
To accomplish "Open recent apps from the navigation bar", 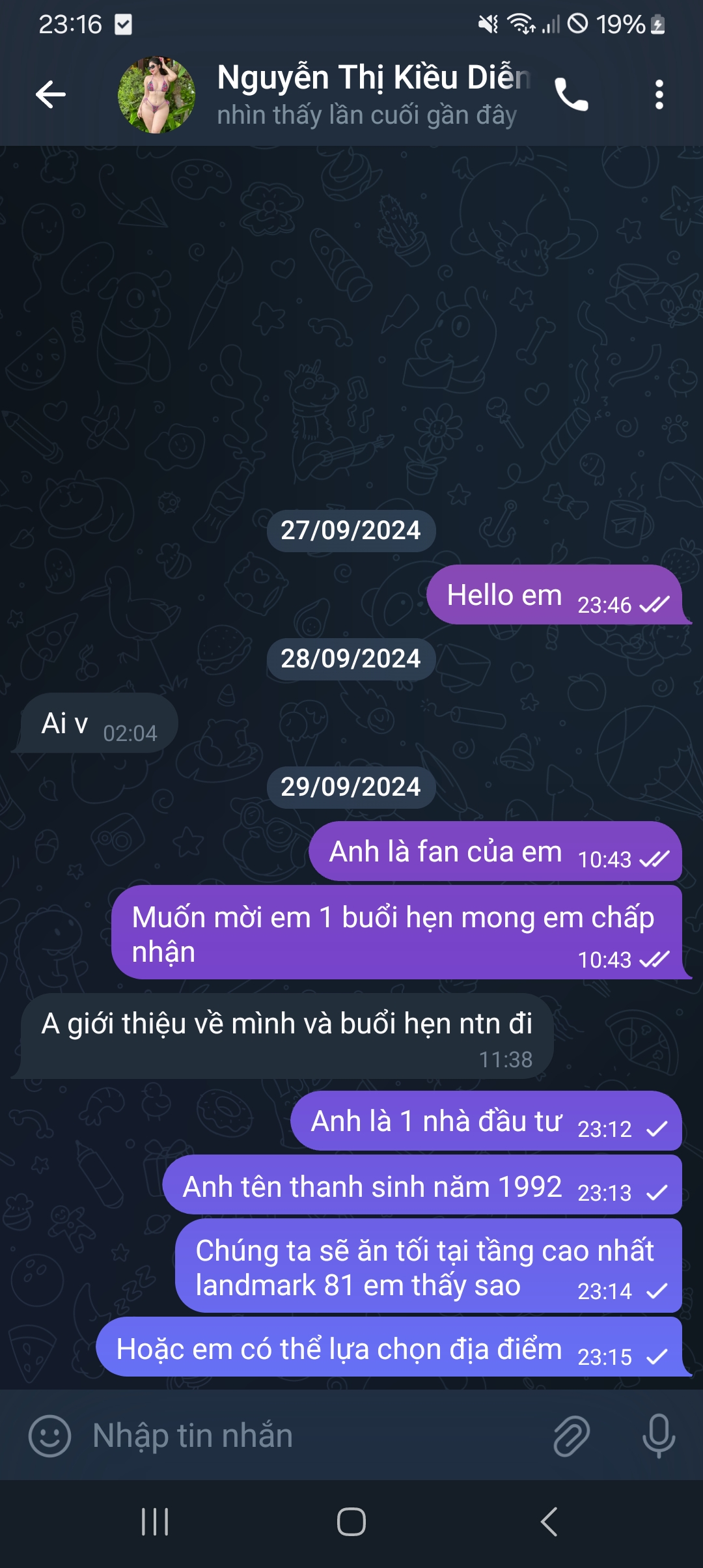I will click(155, 1522).
